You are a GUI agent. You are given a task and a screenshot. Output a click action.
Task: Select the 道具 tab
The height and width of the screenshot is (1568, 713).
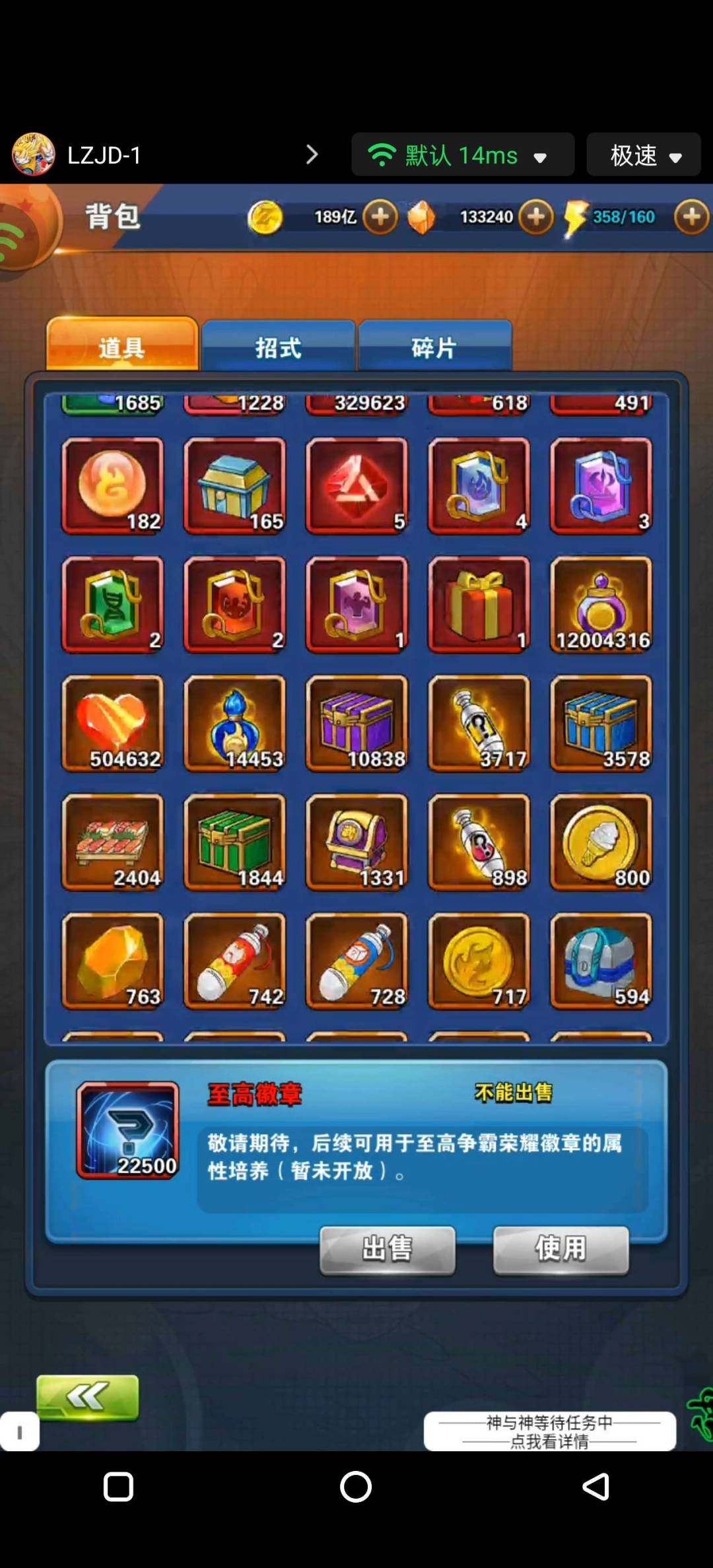click(x=122, y=345)
